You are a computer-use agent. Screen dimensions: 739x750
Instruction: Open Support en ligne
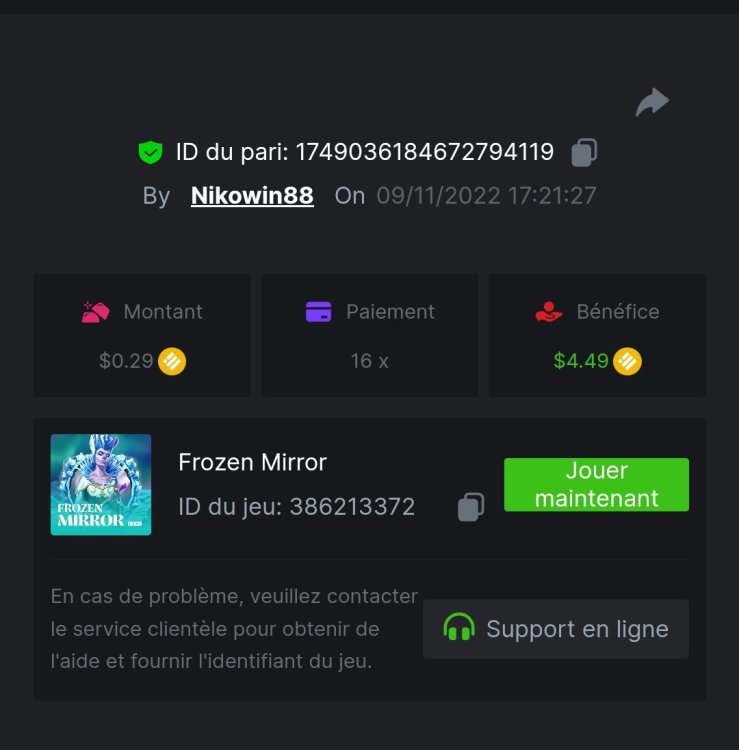556,629
